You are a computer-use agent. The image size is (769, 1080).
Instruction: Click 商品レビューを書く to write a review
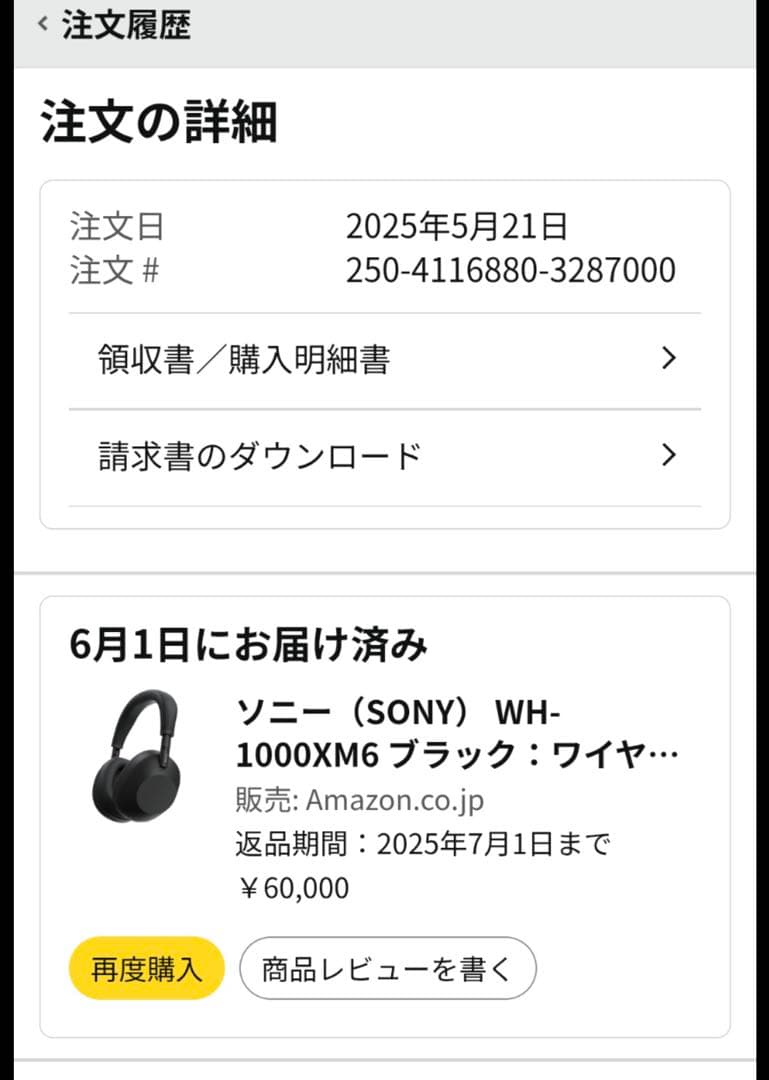389,967
